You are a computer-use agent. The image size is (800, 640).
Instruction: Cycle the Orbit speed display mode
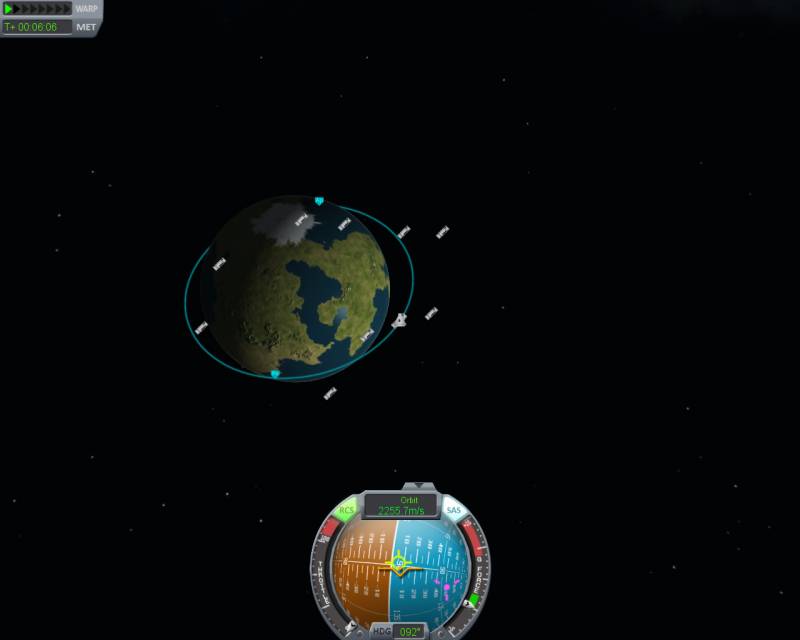coord(401,504)
